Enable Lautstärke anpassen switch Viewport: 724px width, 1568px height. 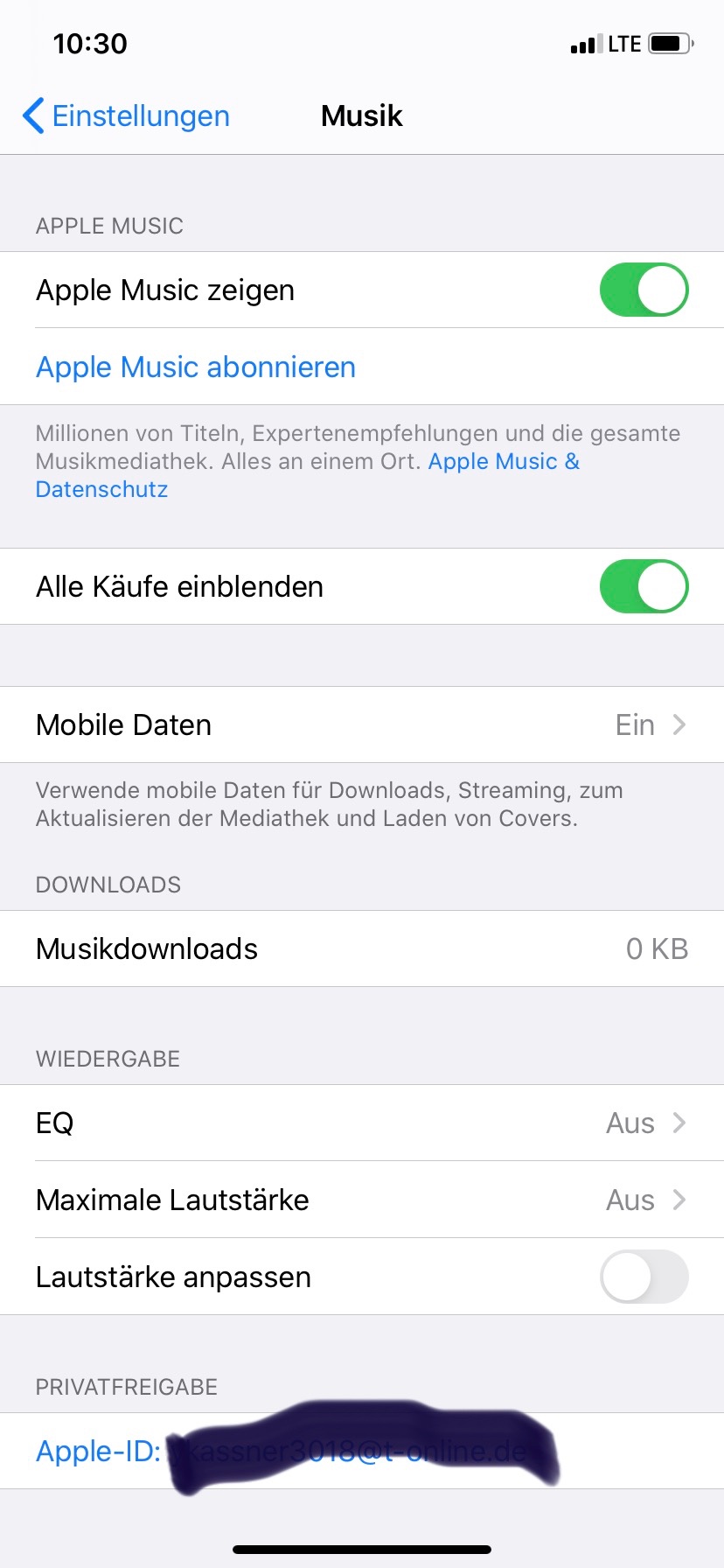click(x=644, y=1277)
